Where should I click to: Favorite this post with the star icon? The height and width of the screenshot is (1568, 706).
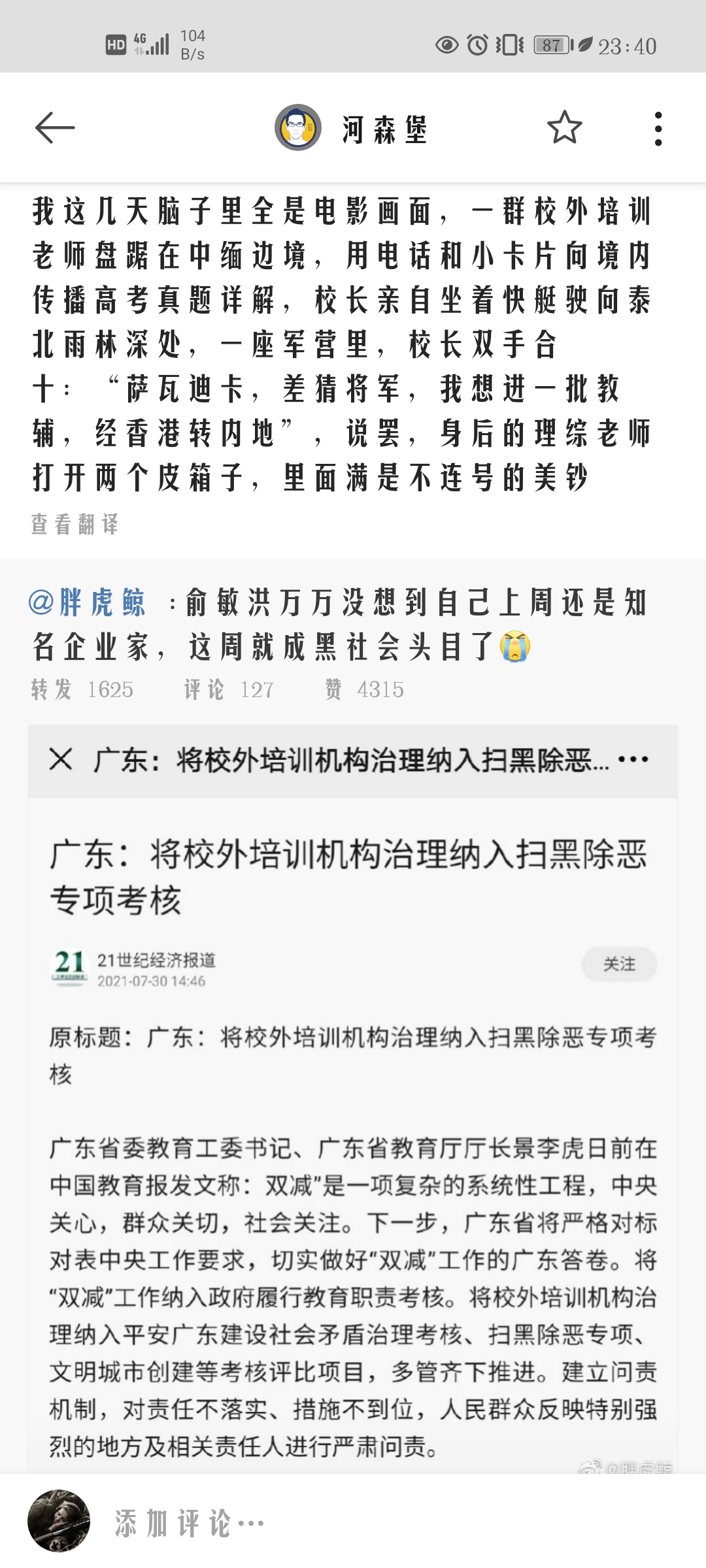coord(564,127)
